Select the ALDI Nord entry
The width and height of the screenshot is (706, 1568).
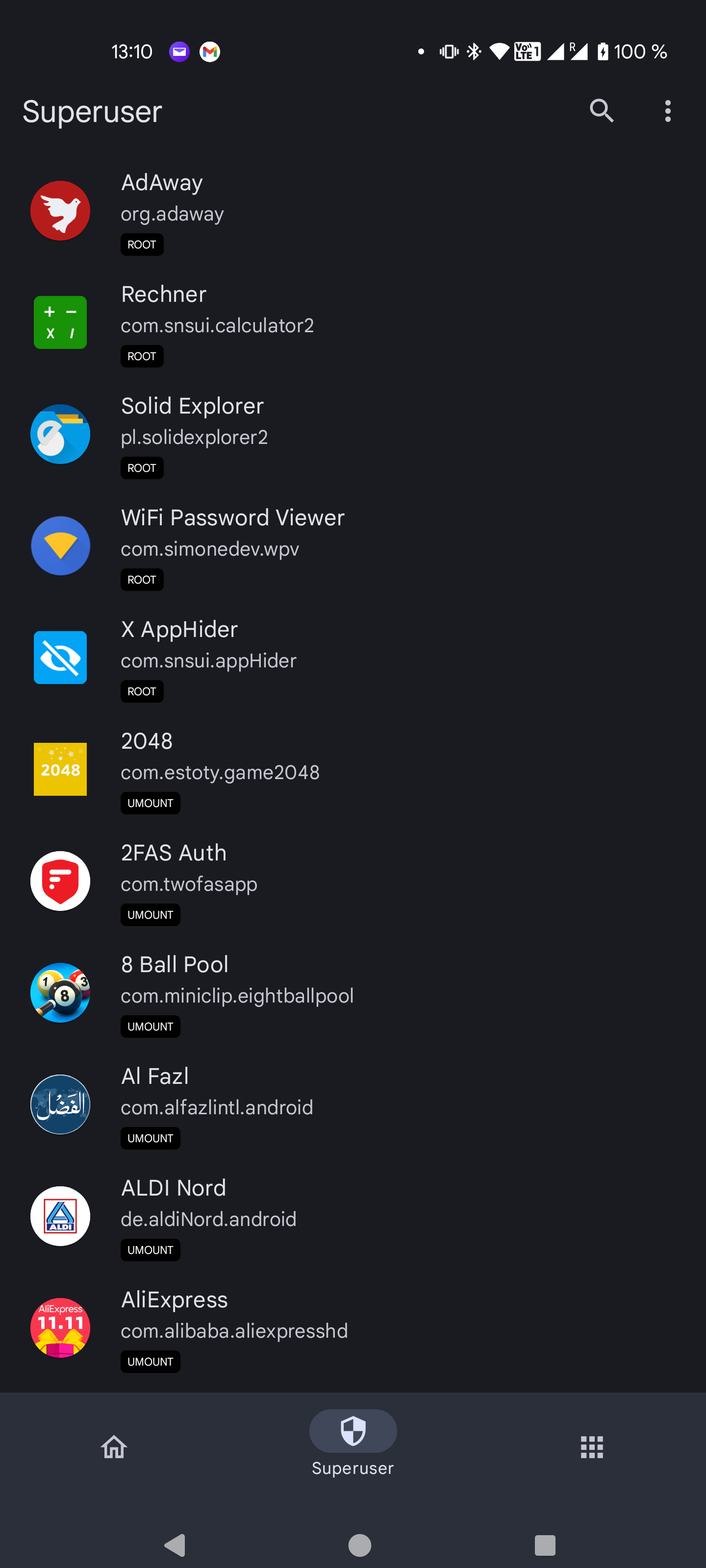(353, 1217)
